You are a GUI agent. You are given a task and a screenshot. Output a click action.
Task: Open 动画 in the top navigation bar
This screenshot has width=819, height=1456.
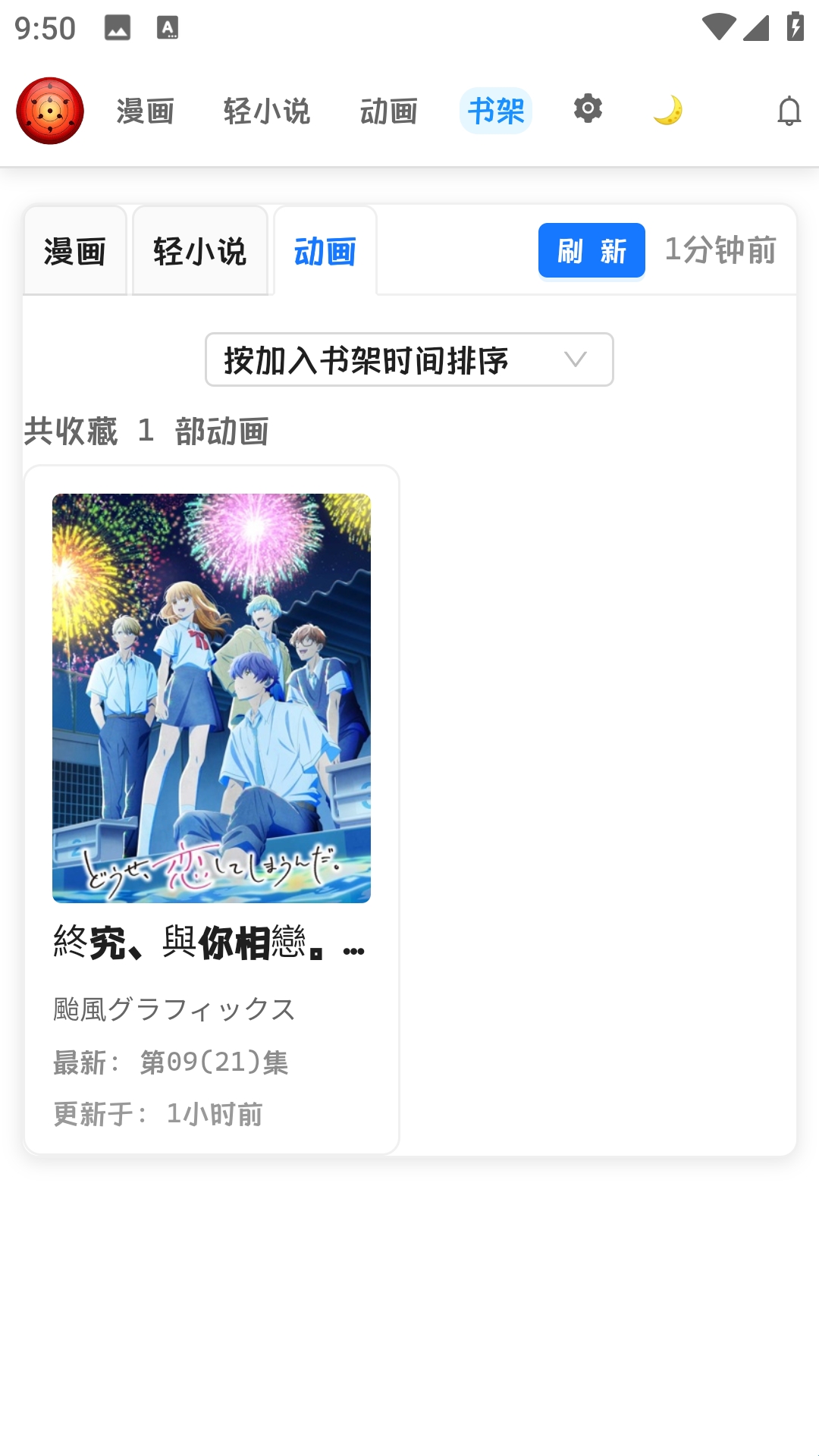388,111
